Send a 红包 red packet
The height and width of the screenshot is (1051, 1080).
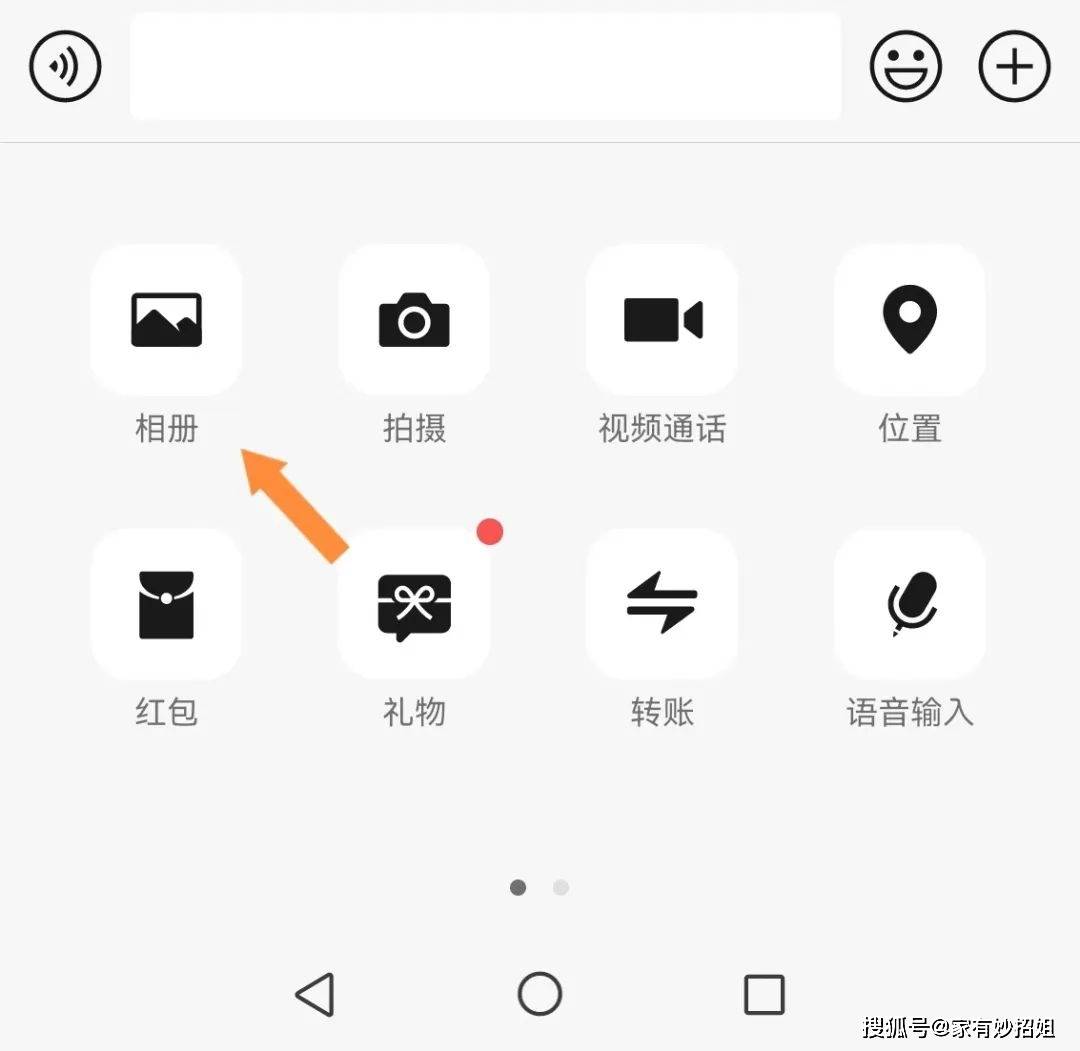[166, 604]
